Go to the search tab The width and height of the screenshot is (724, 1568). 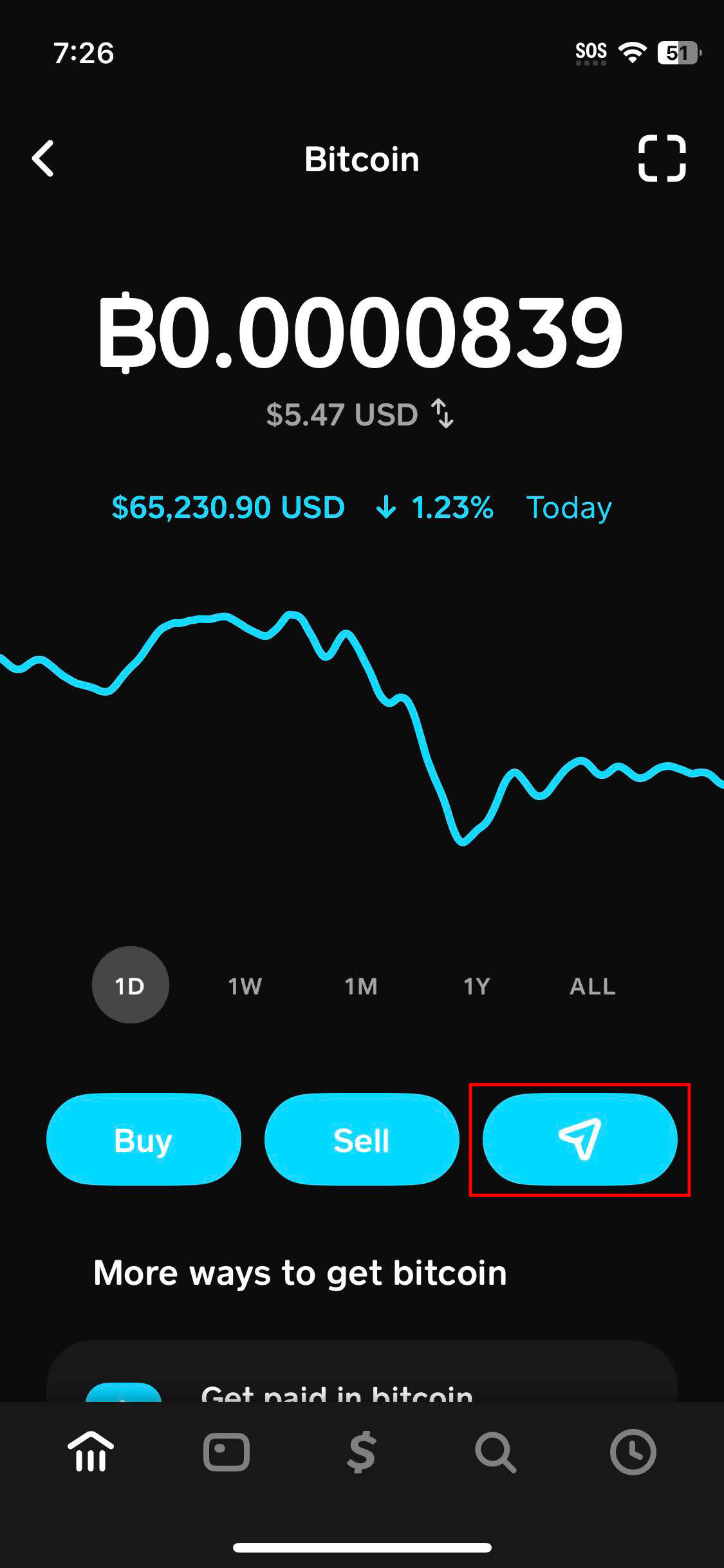(496, 1453)
